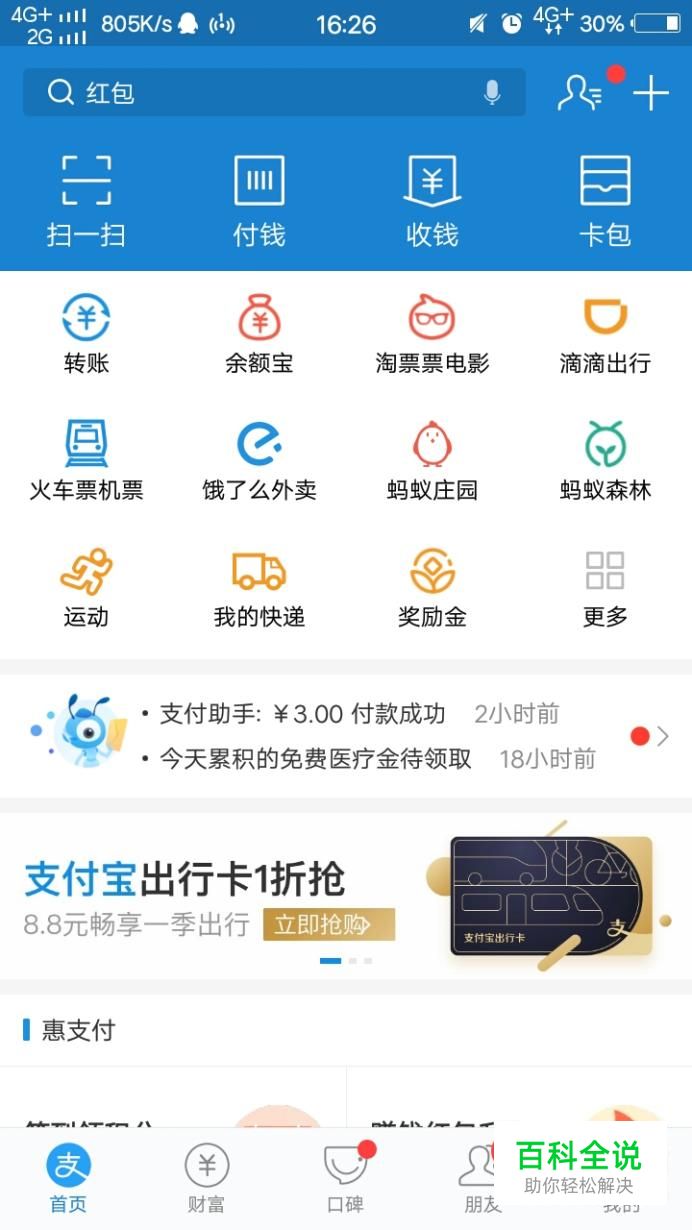692x1230 pixels.
Task: Open 淘票票电影 movie tickets
Action: point(432,334)
